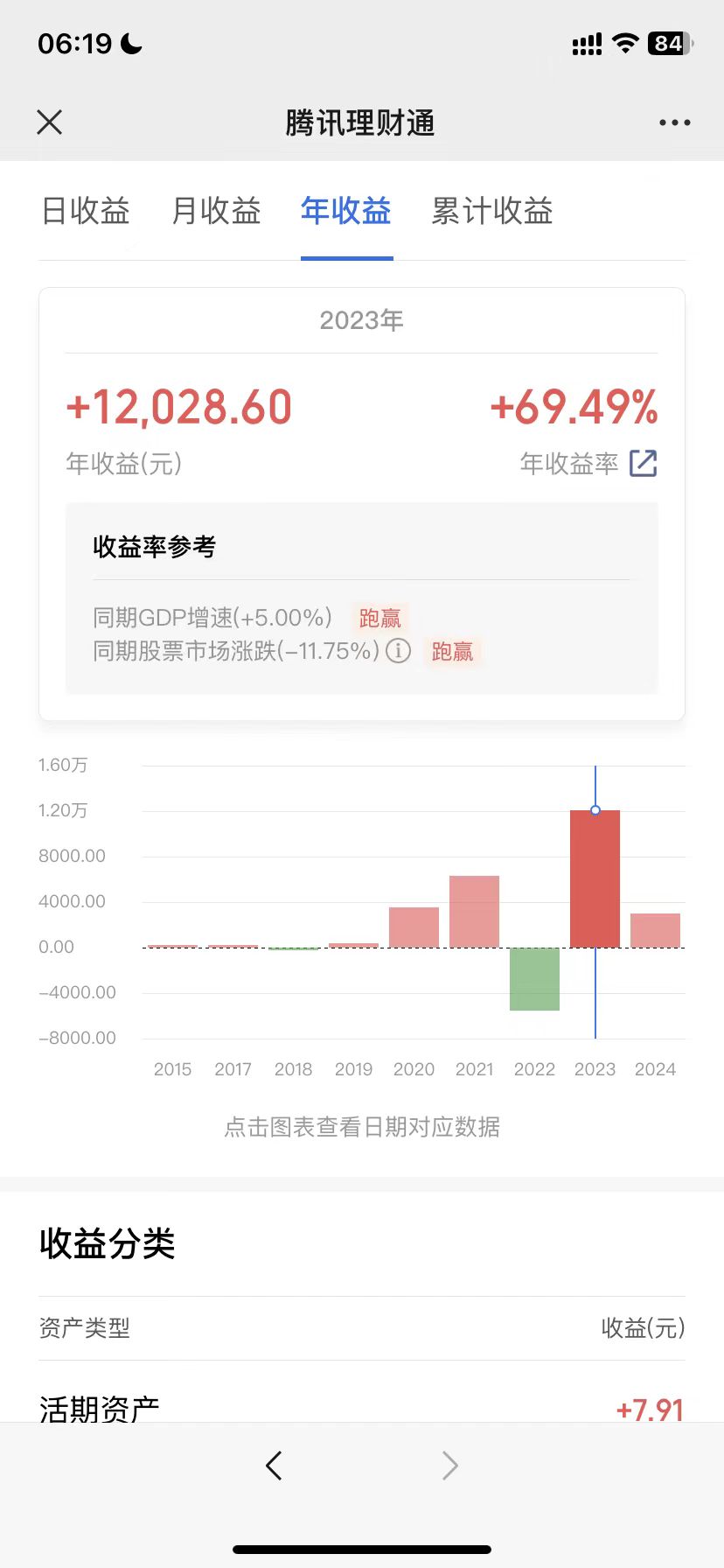Image resolution: width=724 pixels, height=1568 pixels.
Task: Open the 年收益率 share icon
Action: click(x=644, y=463)
